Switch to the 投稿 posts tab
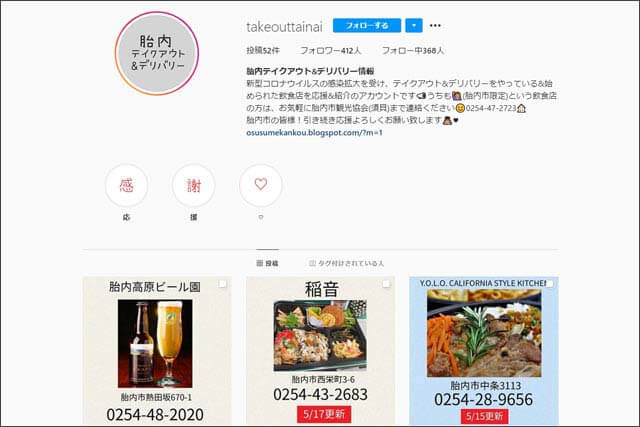Image resolution: width=640 pixels, height=427 pixels. click(x=267, y=263)
